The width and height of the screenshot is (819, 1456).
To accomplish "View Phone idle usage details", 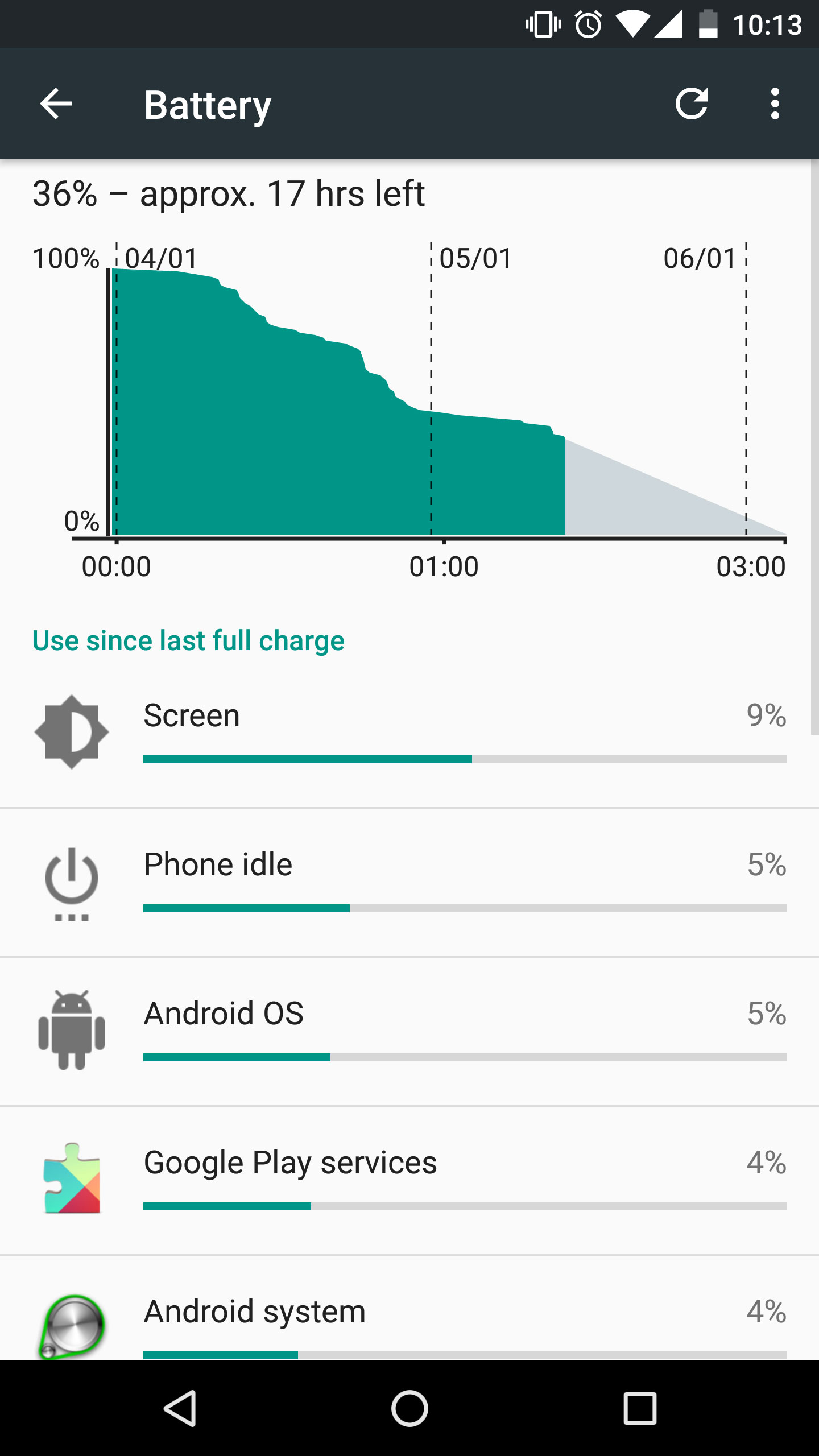I will pos(409,883).
